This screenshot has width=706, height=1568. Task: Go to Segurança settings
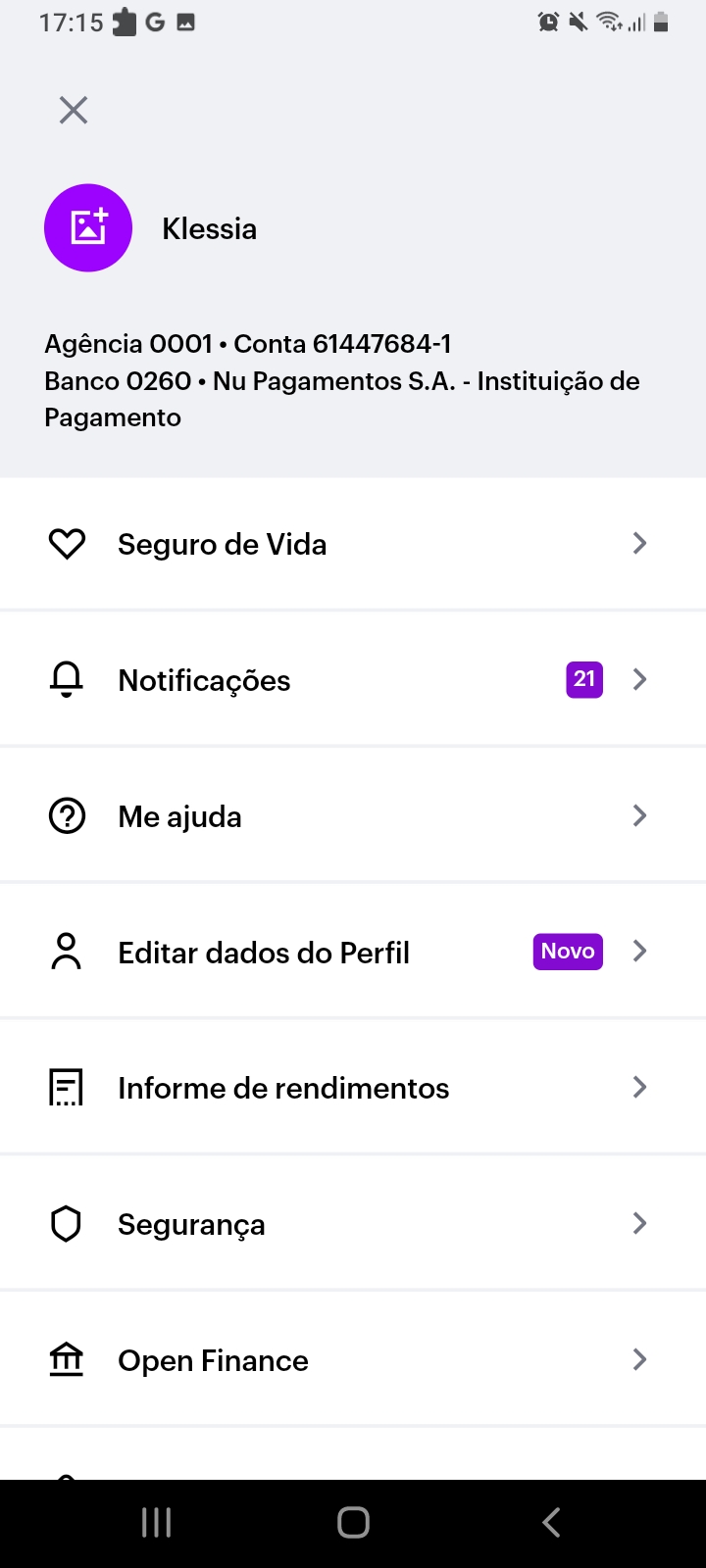point(353,1224)
